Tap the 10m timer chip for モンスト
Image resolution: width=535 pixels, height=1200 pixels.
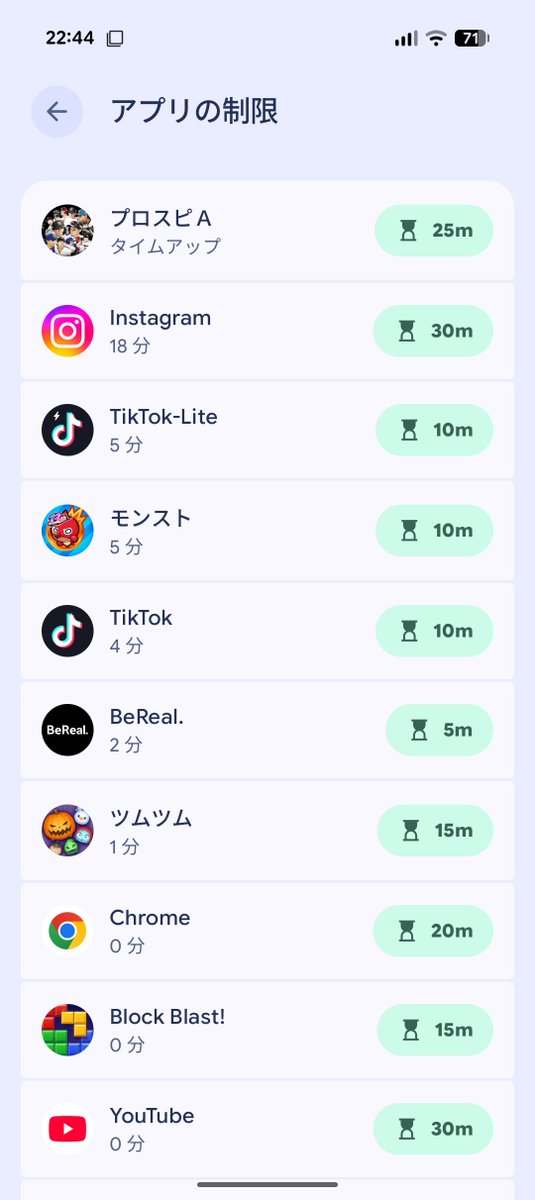[x=435, y=531]
